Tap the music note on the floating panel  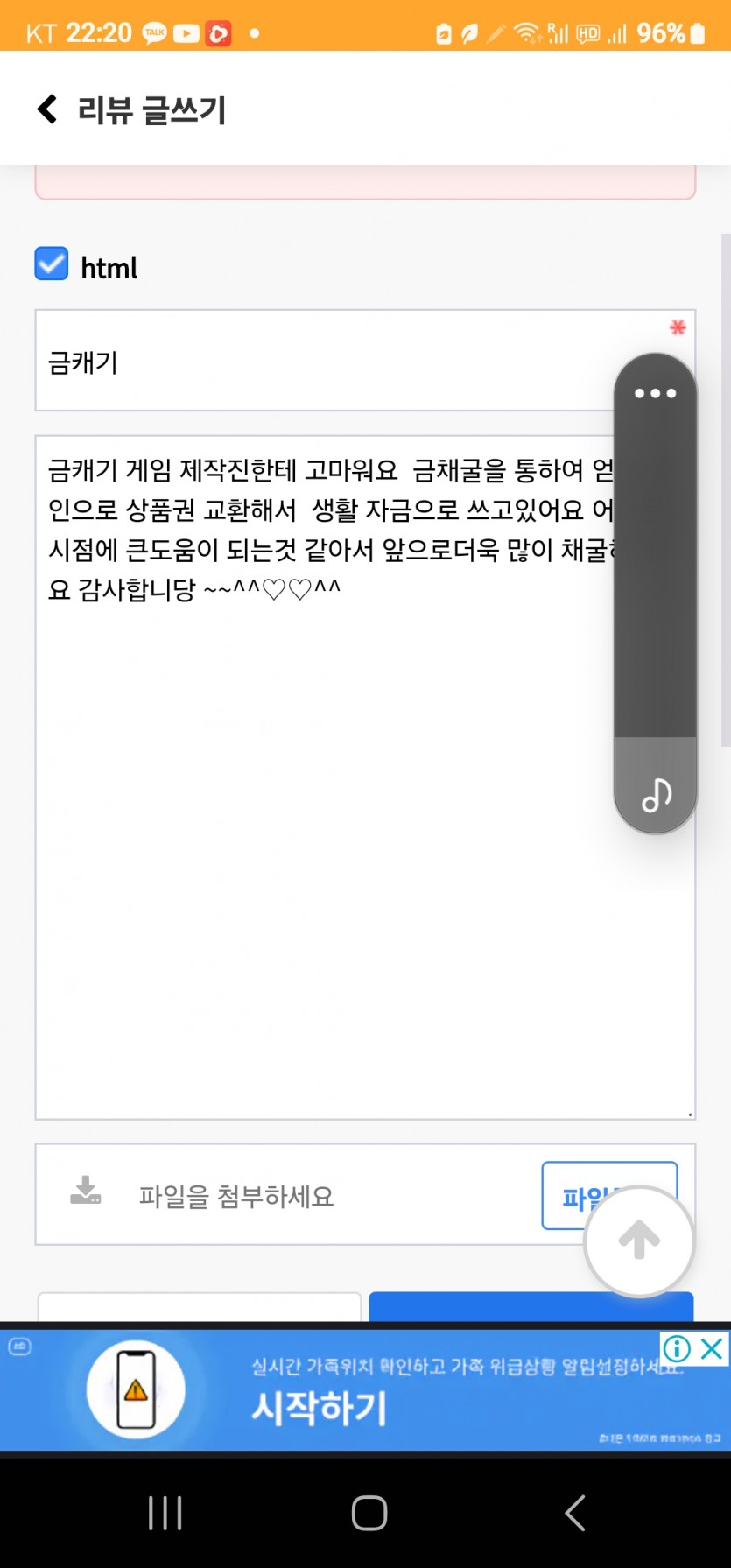pos(657,795)
